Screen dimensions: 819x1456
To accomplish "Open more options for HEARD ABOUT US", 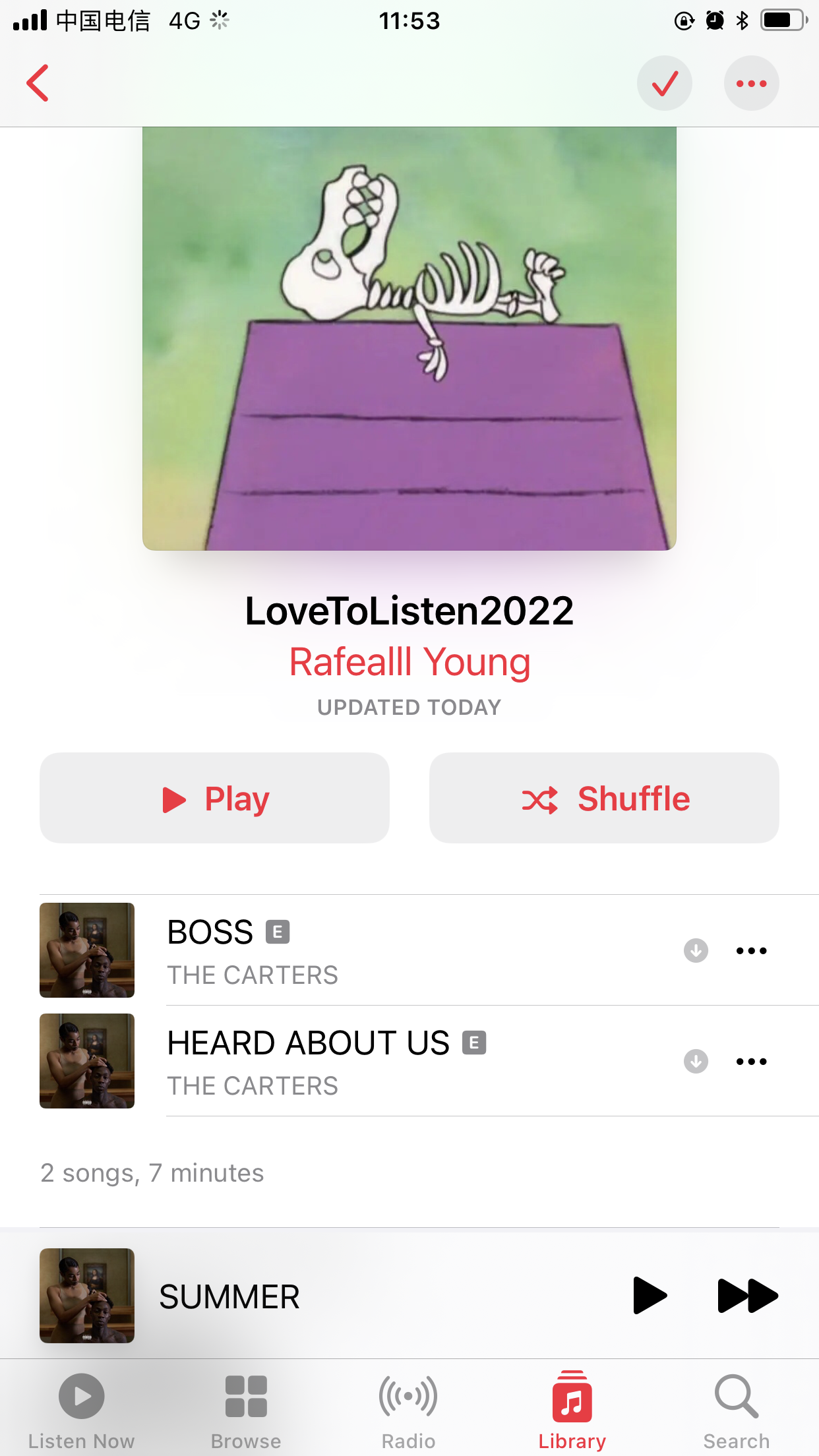I will (751, 1061).
